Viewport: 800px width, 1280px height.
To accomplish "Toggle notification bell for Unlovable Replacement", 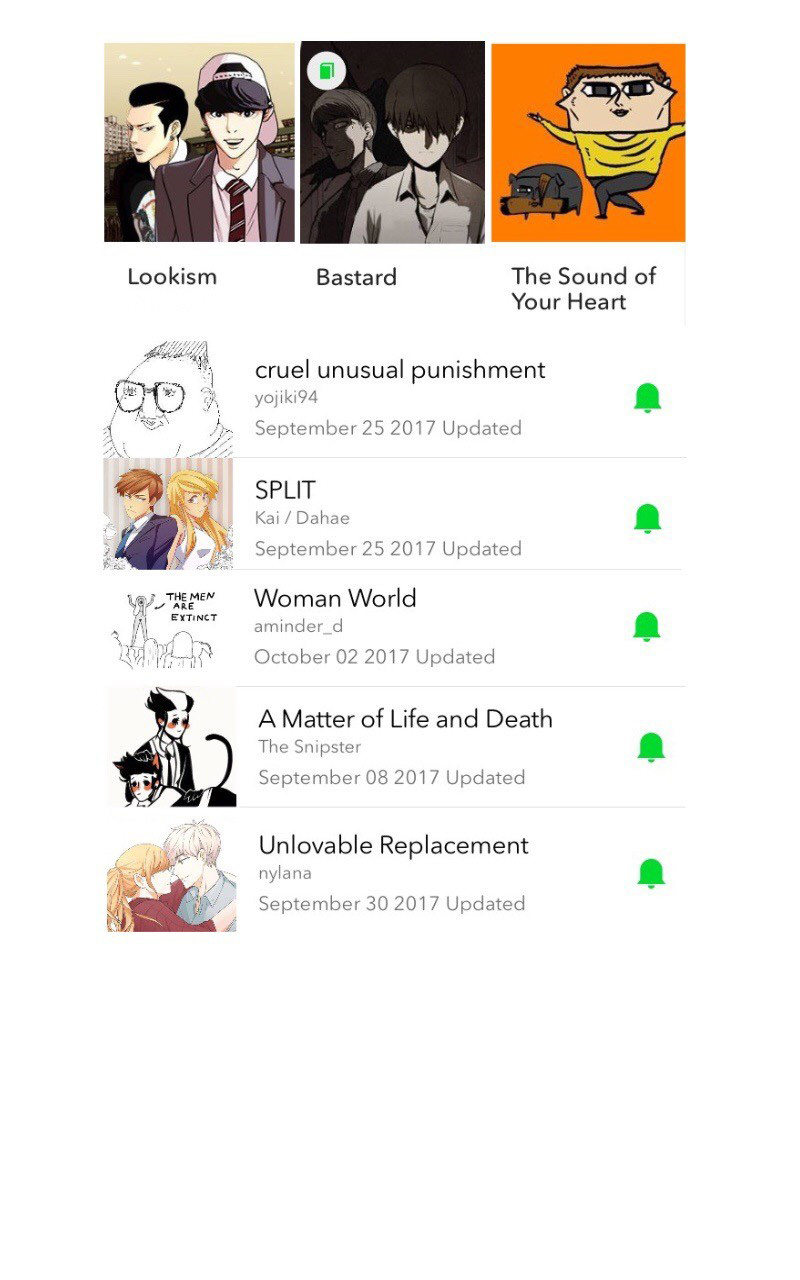I will (x=651, y=873).
